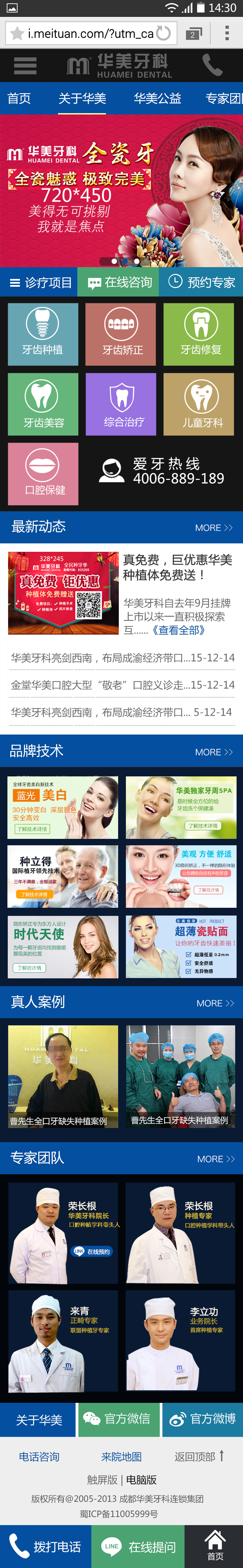The image size is (243, 1568).
Task: Tap the phone call icon in header
Action: tap(213, 65)
